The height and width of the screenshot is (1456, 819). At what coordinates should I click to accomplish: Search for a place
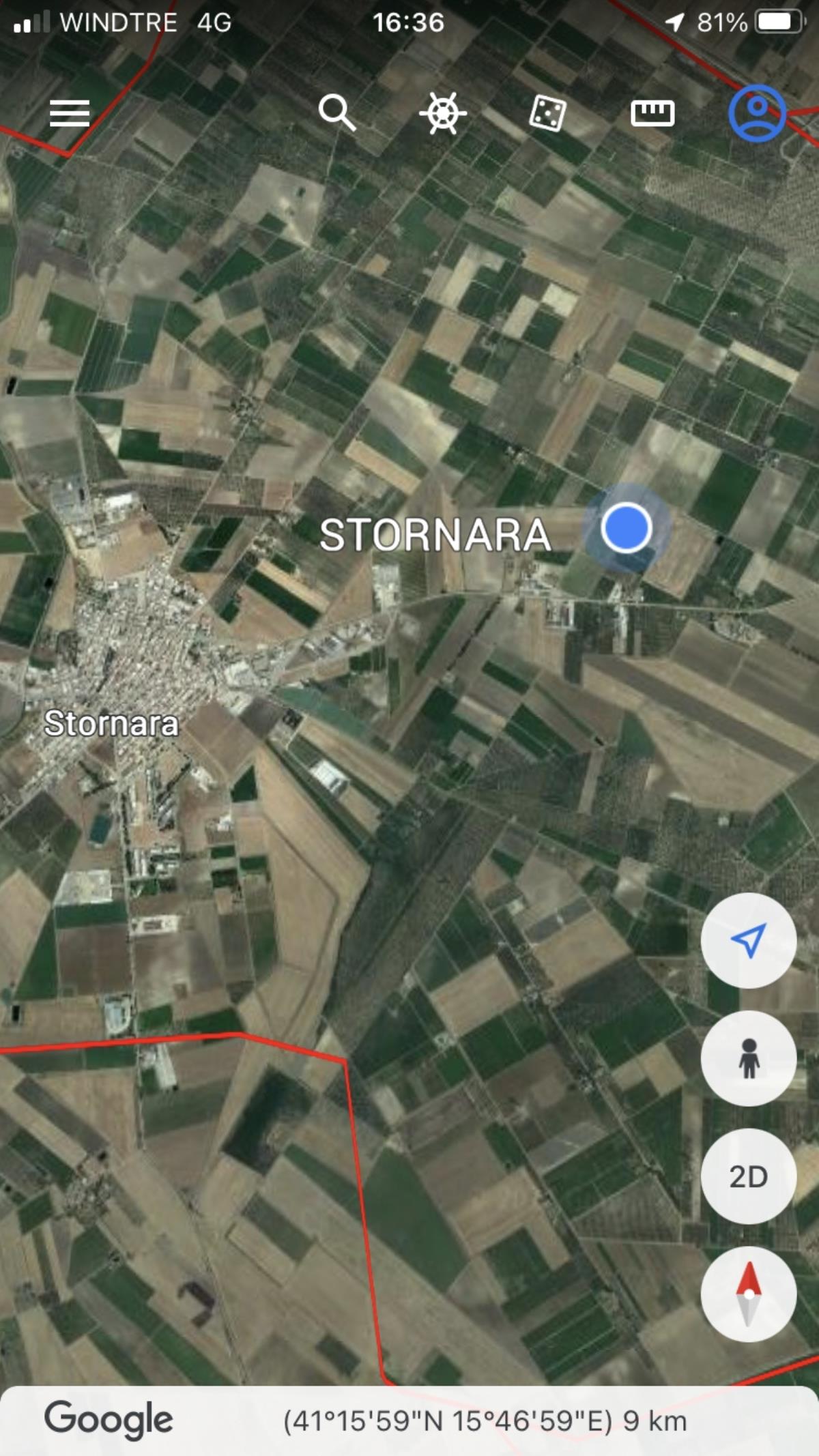337,113
